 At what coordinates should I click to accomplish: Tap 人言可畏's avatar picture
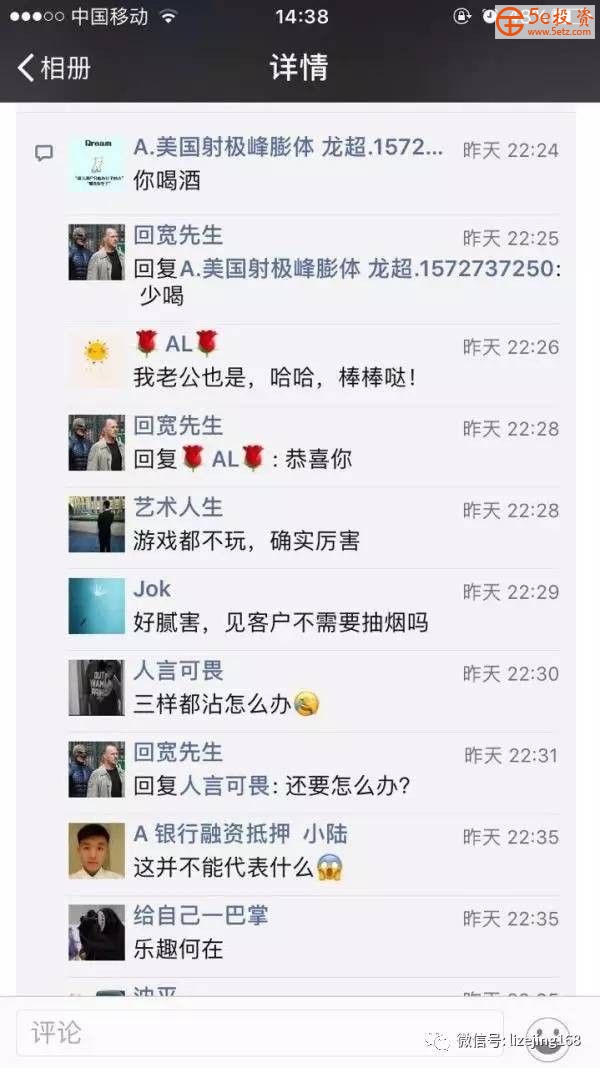click(96, 688)
